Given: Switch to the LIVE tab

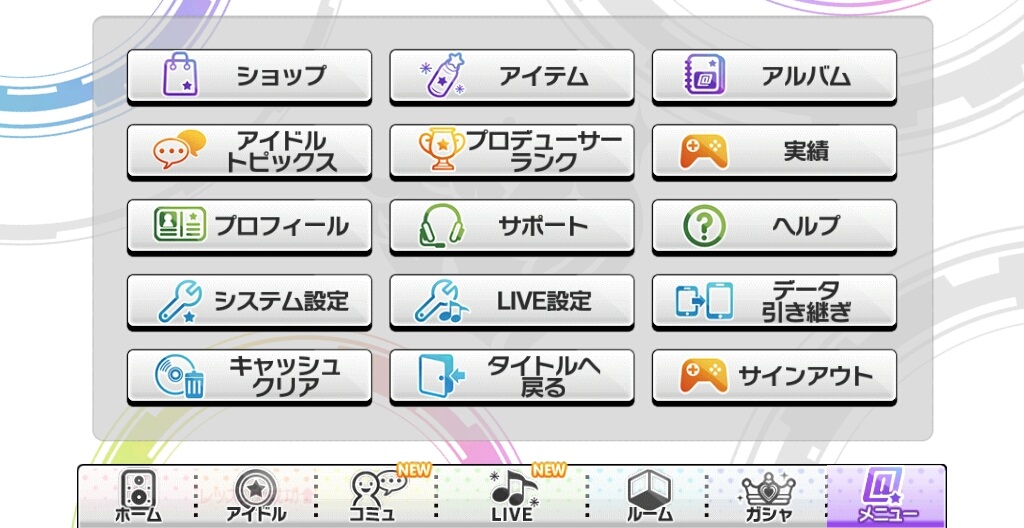Looking at the screenshot, I should click(x=513, y=497).
